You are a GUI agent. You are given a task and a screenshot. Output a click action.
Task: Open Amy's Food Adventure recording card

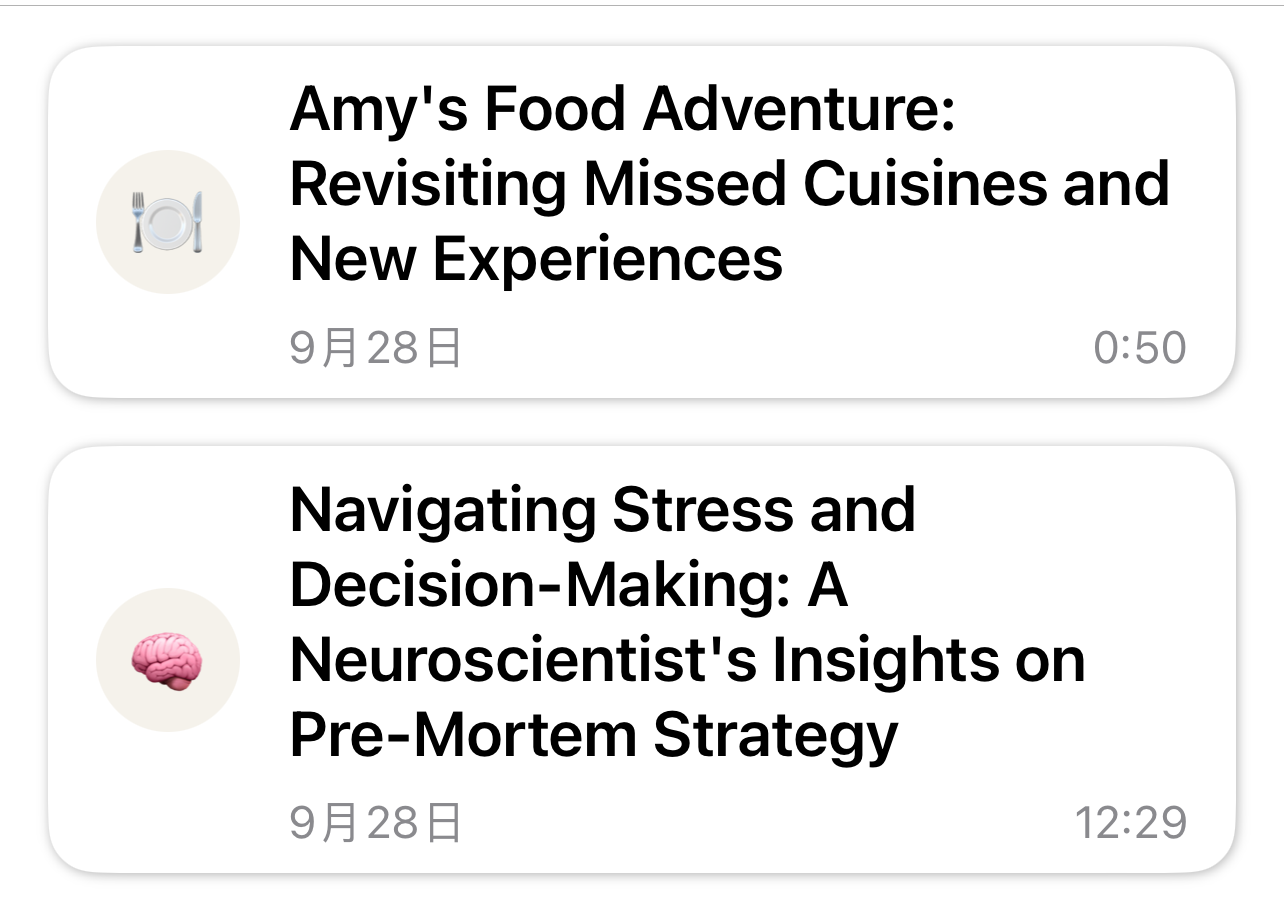pos(641,222)
